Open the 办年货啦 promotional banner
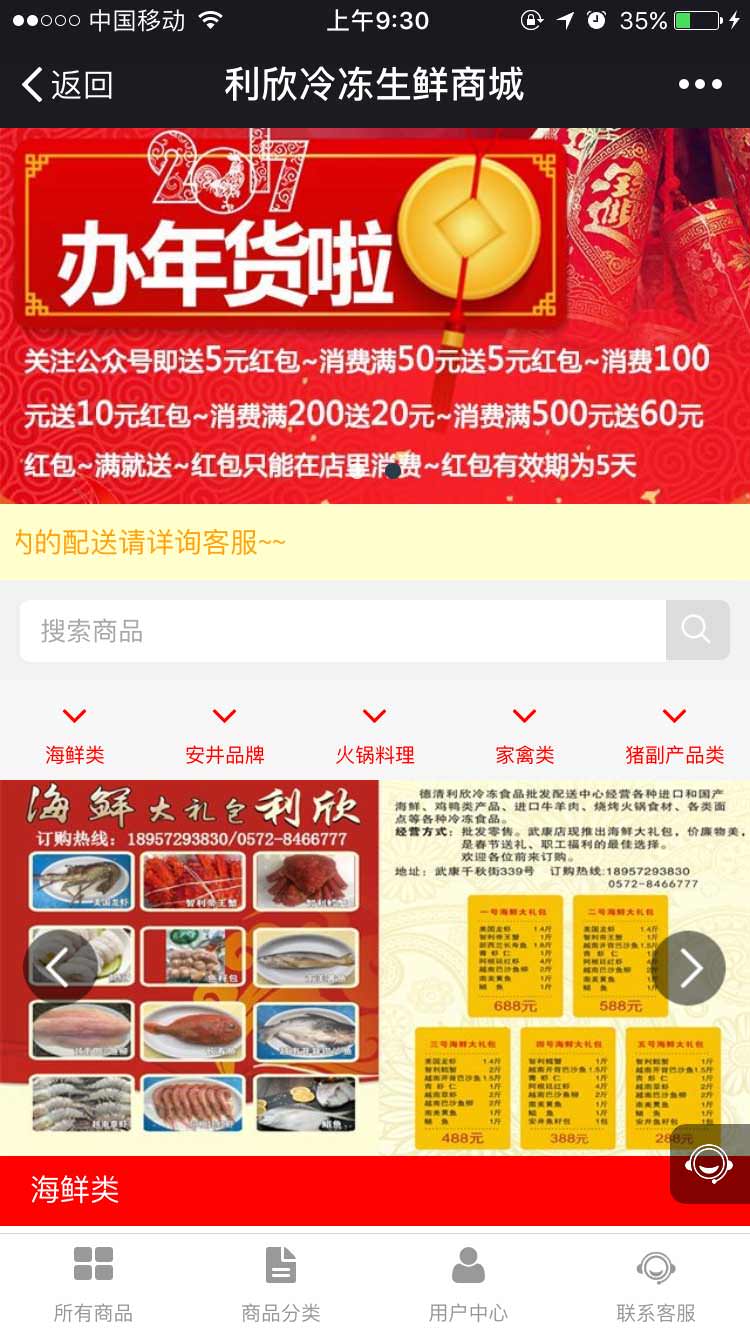 (x=375, y=315)
